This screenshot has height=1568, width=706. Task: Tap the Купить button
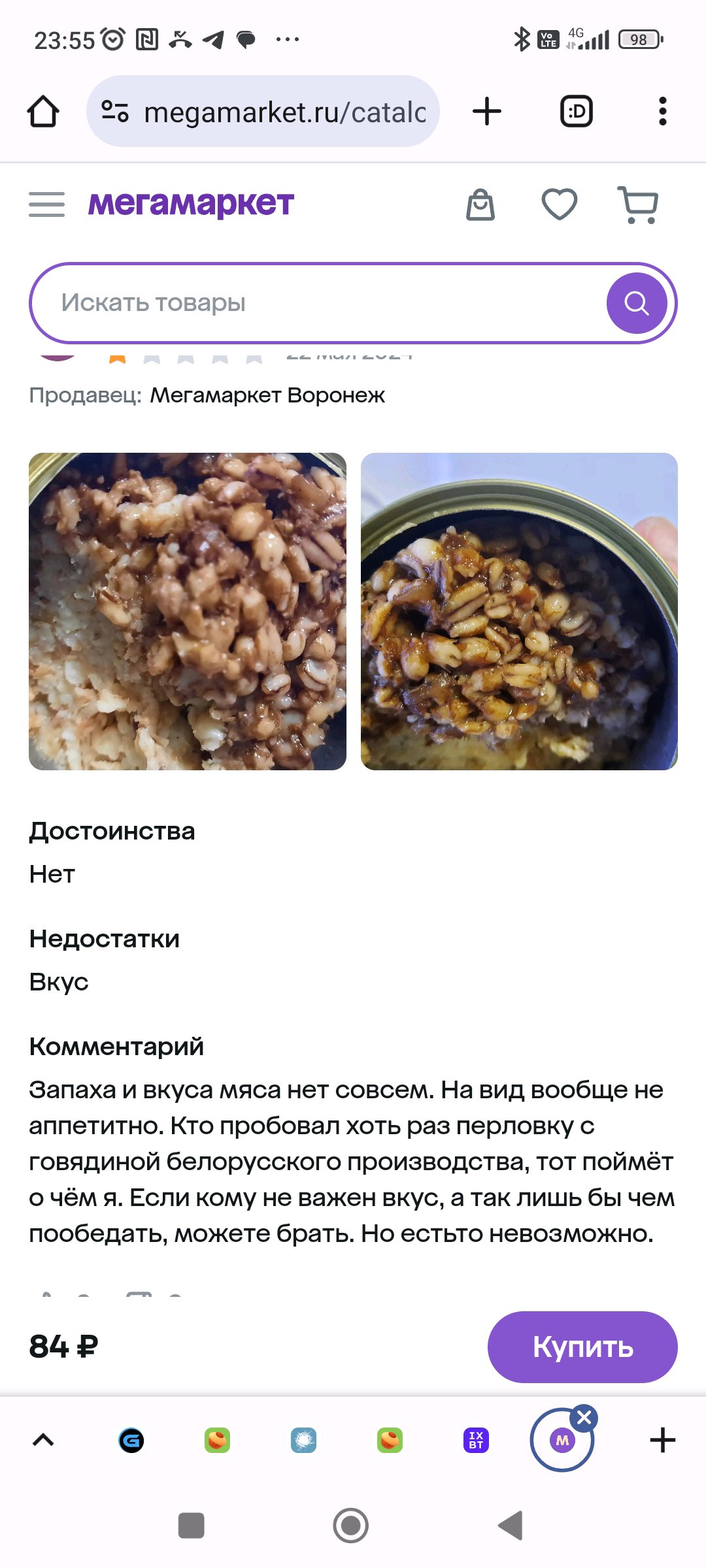tap(582, 1347)
